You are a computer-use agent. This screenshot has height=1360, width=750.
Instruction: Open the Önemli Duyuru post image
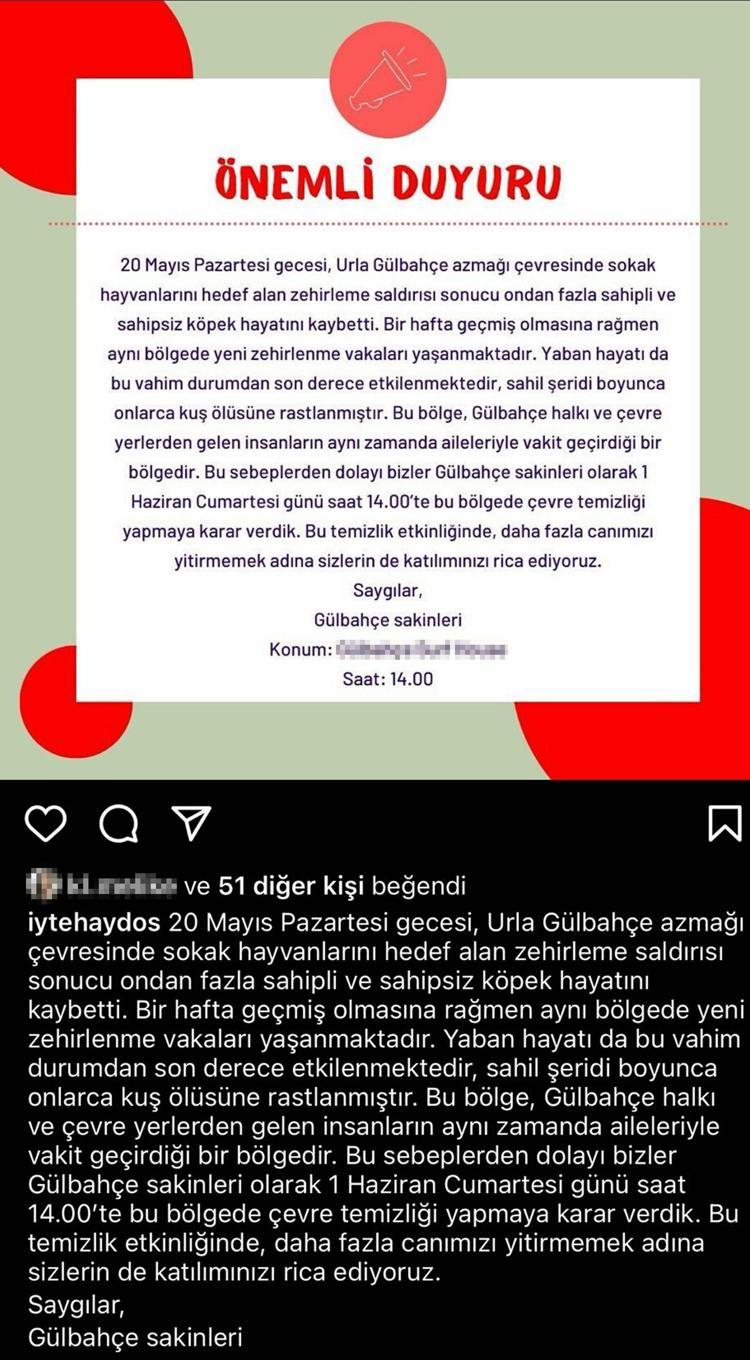(375, 390)
